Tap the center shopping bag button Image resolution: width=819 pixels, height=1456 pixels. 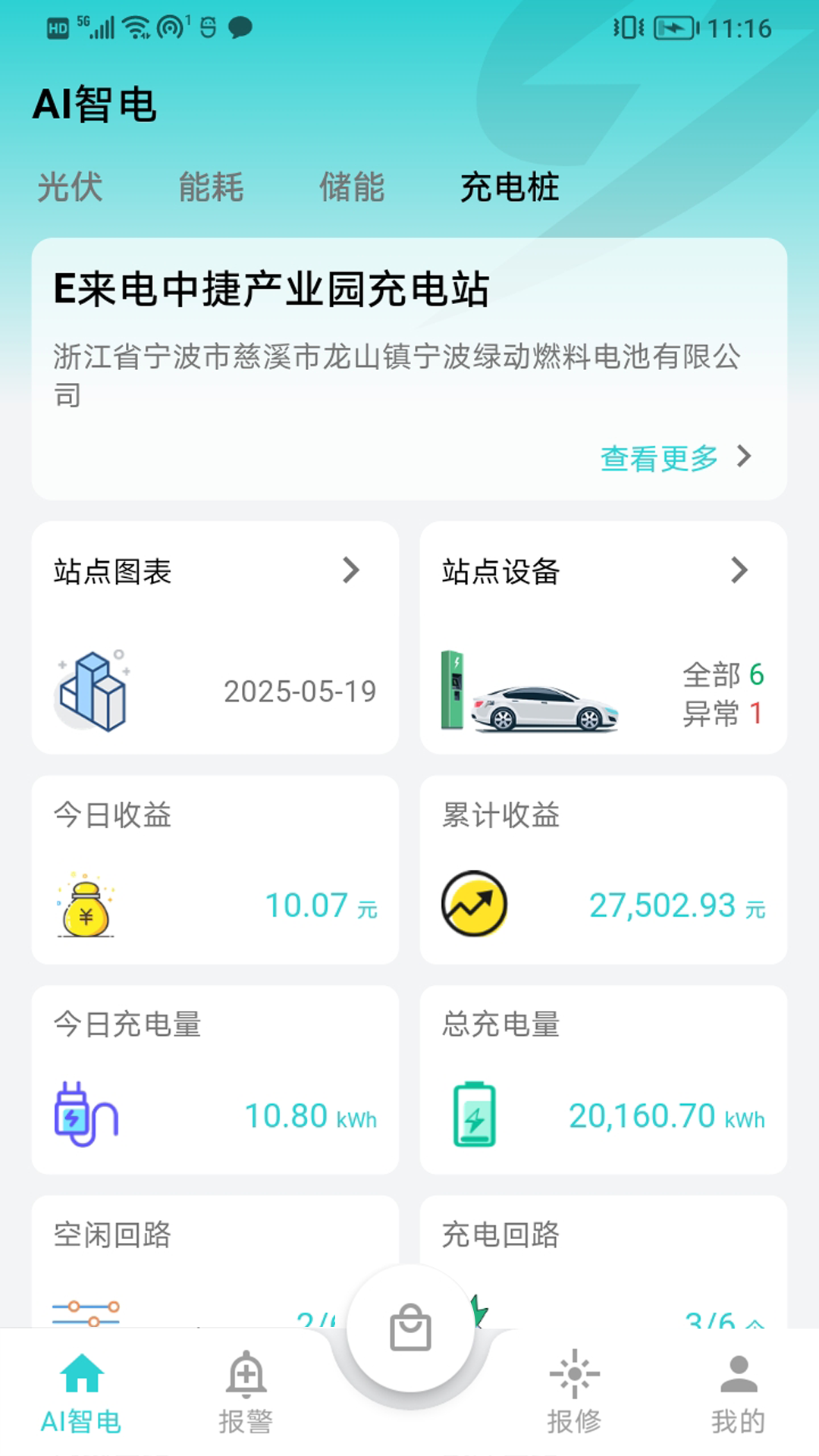click(410, 1328)
